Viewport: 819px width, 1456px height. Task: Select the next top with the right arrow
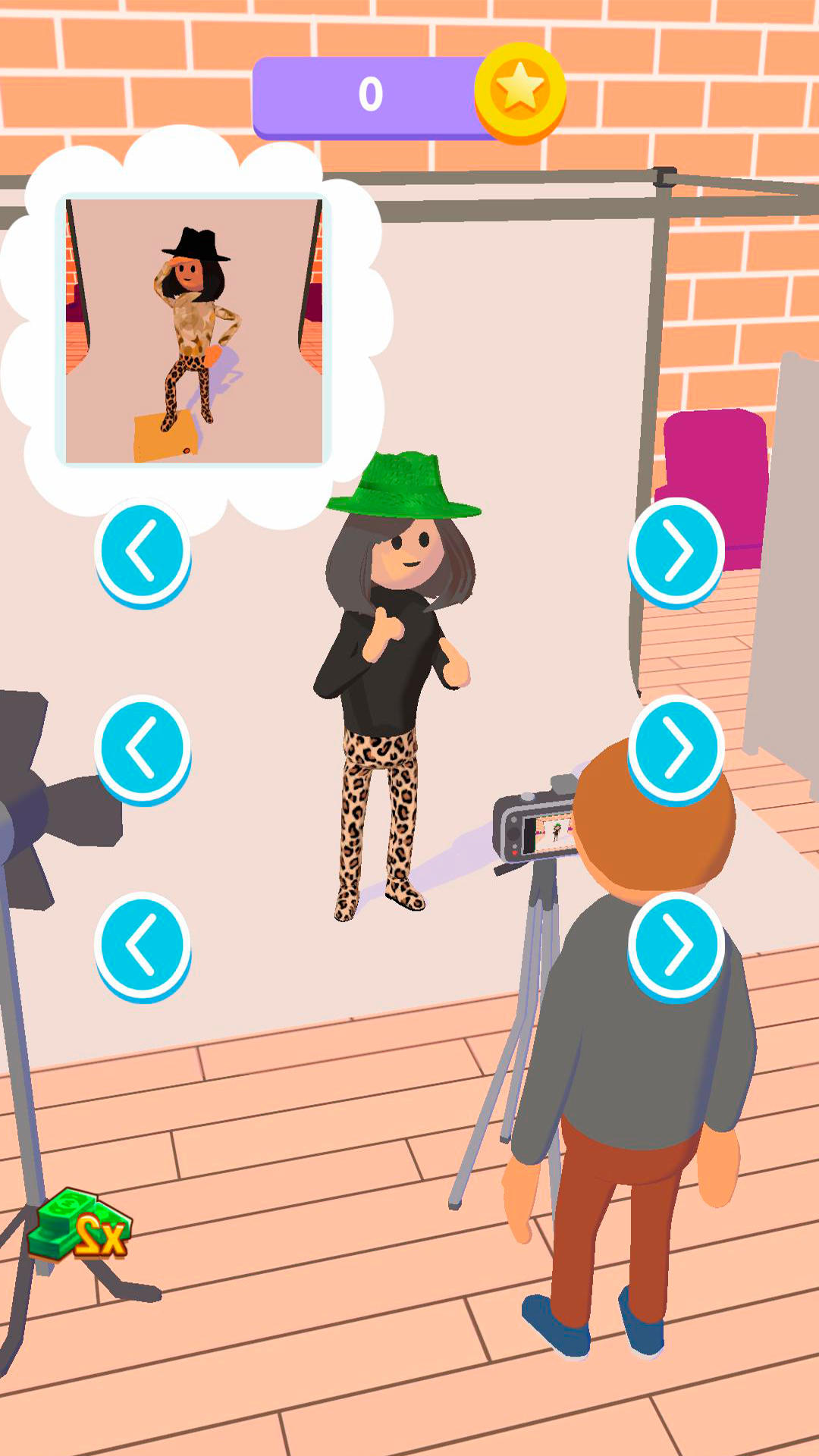point(676,748)
